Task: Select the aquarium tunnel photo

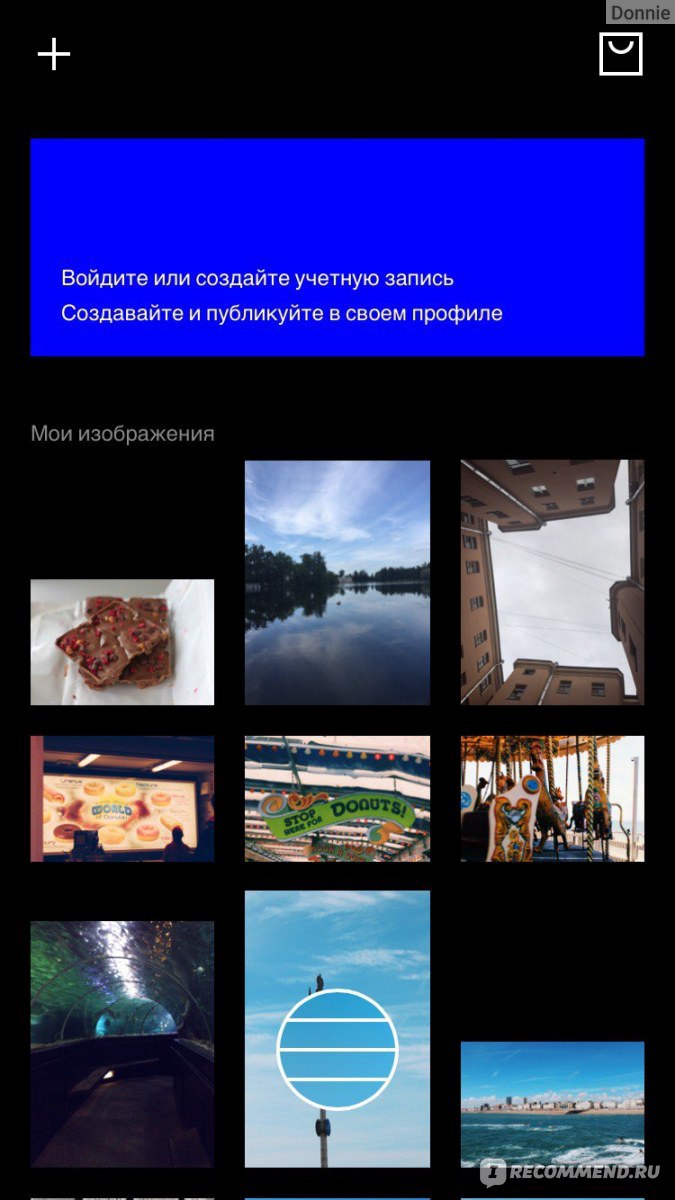Action: (x=122, y=1044)
